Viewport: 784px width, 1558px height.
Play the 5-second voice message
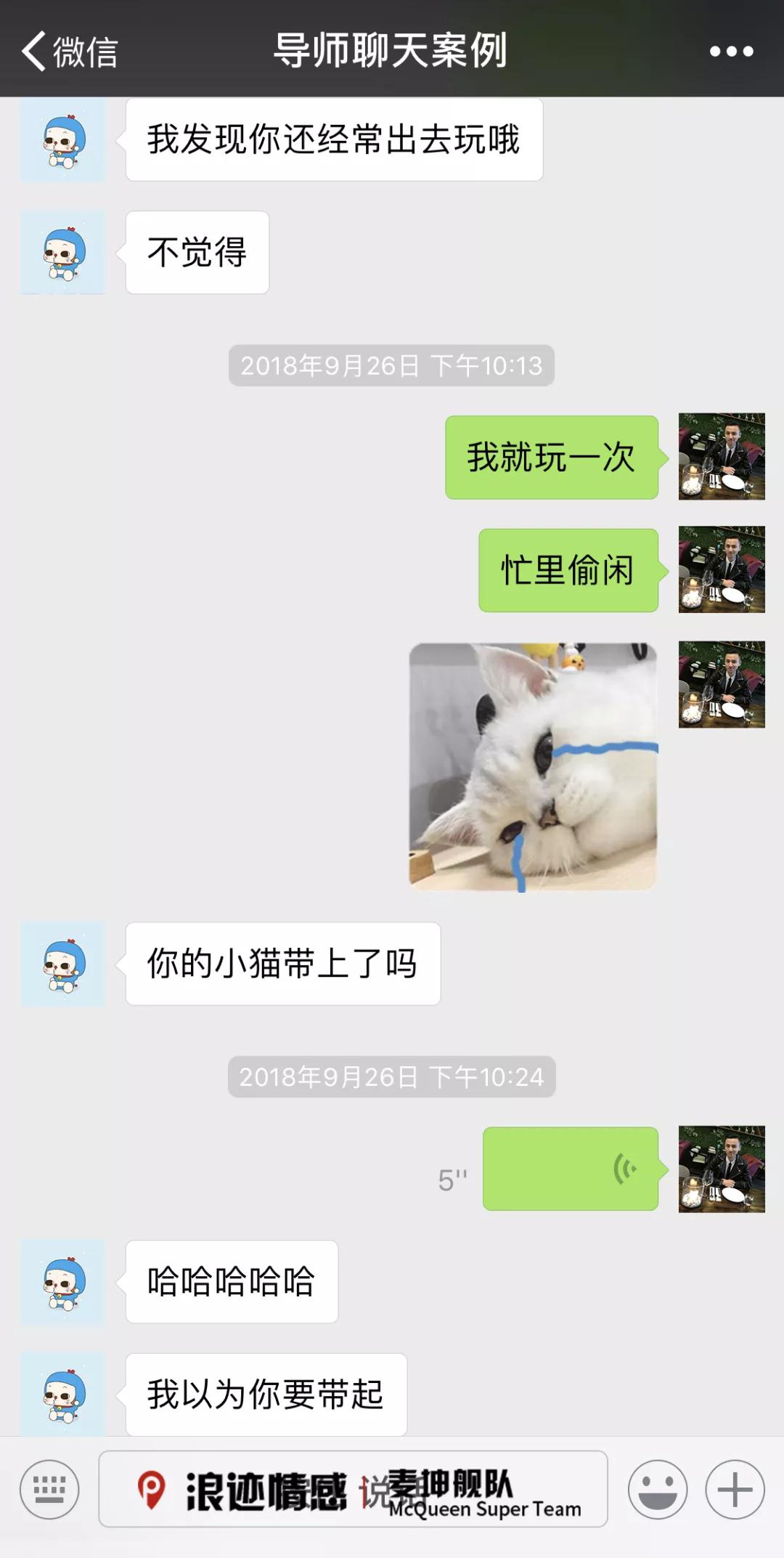[571, 1169]
